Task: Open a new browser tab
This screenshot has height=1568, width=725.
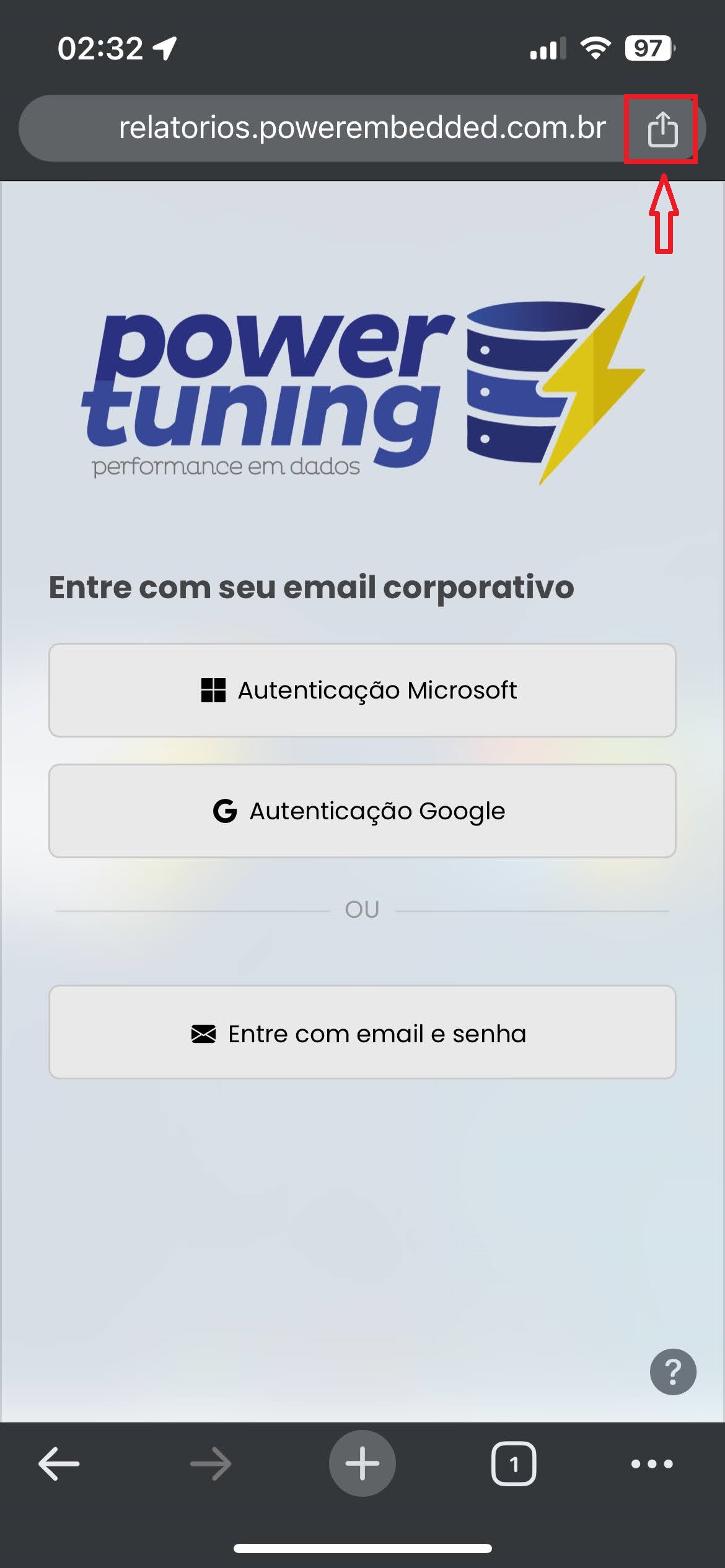Action: click(x=362, y=1464)
